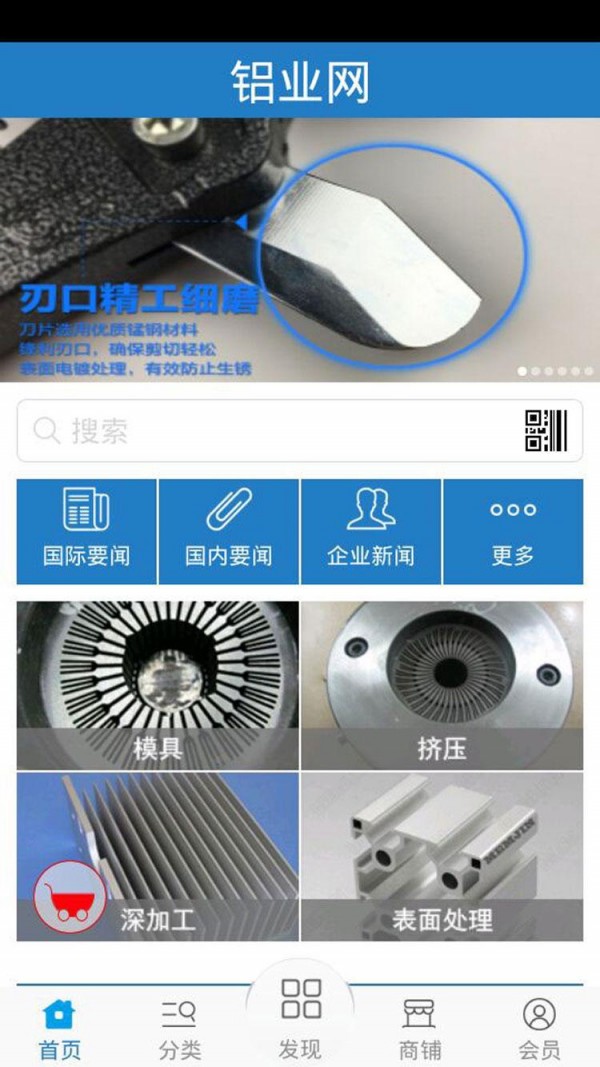The image size is (600, 1067).
Task: Switch to the 会员 tab
Action: (x=539, y=1028)
